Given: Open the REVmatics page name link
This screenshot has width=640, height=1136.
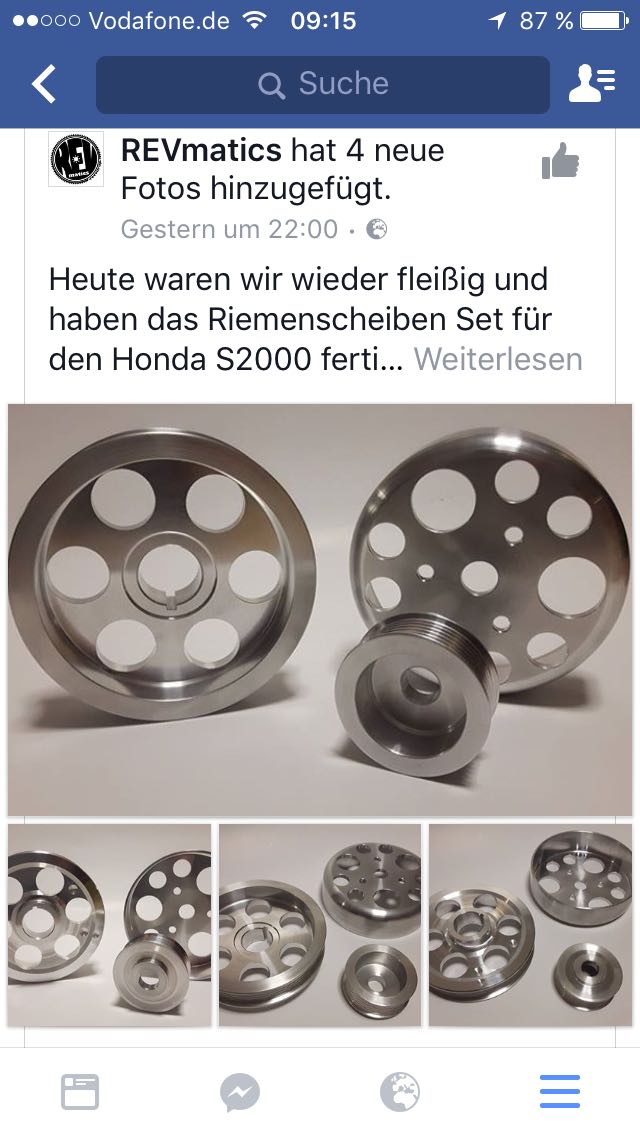Looking at the screenshot, I should click(x=201, y=151).
